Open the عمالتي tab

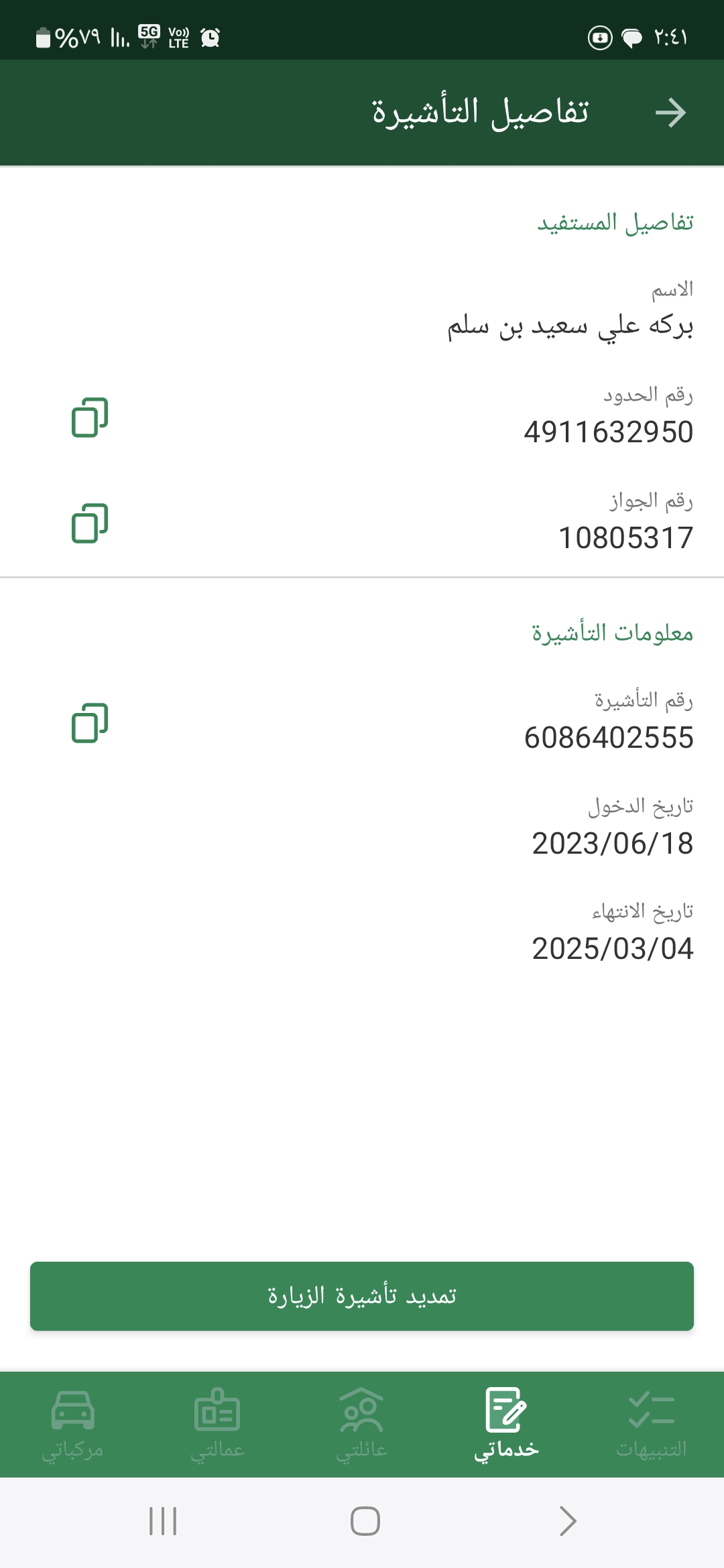217,1425
